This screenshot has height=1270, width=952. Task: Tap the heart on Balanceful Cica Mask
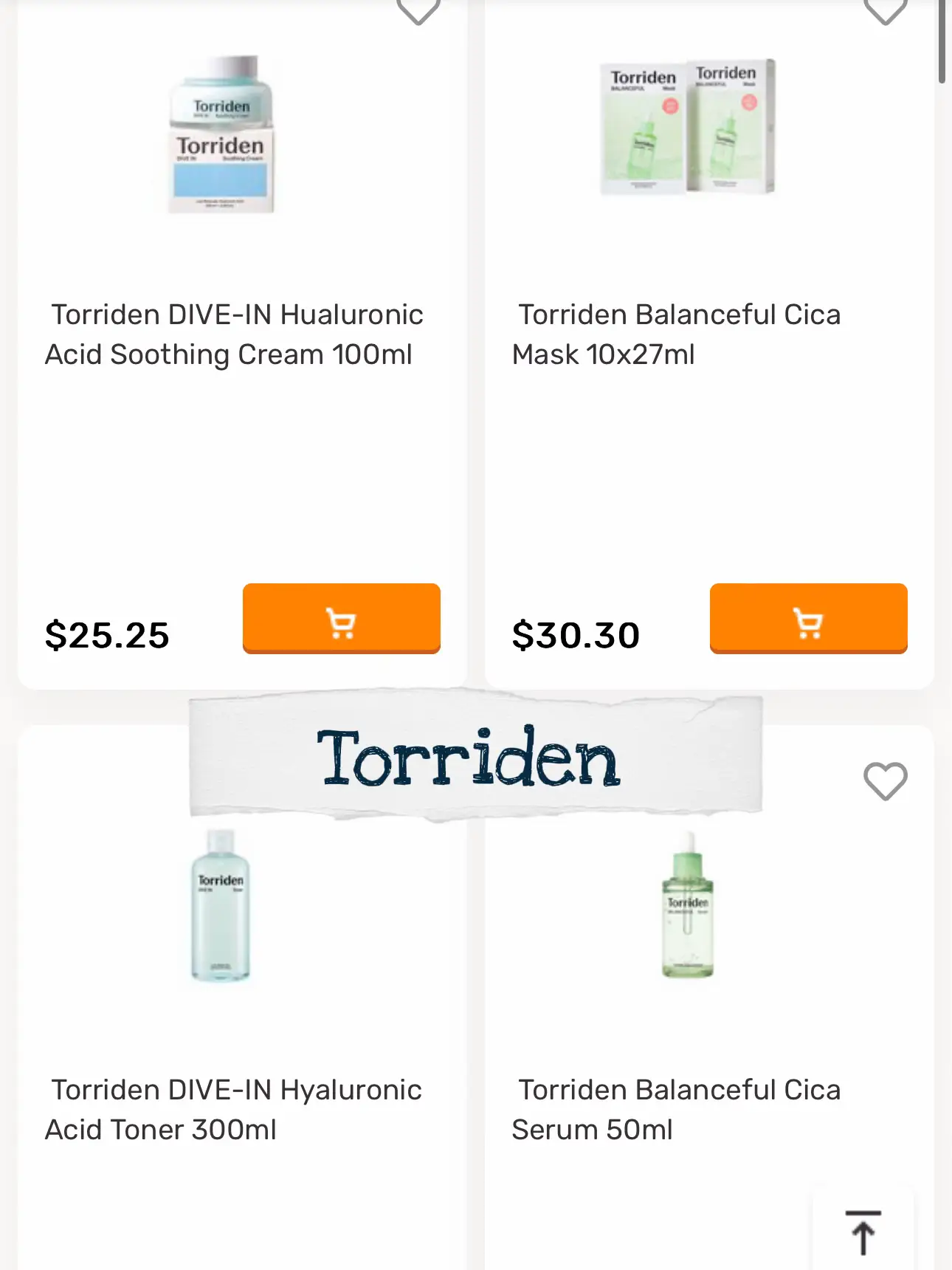[x=885, y=10]
